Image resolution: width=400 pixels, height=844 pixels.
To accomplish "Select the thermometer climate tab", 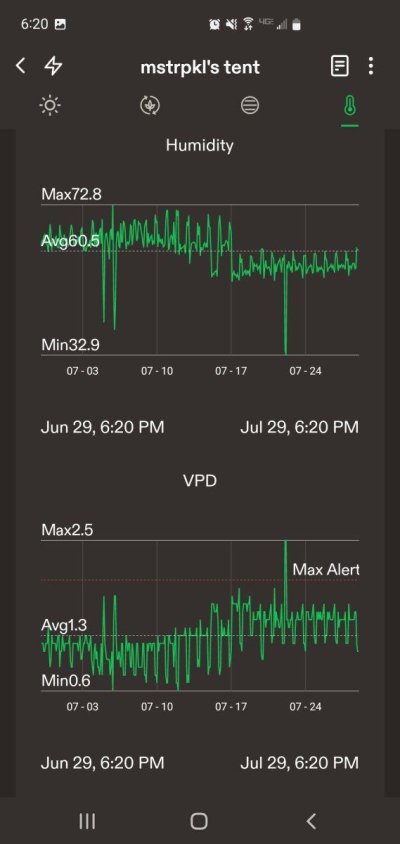I will pos(350,106).
